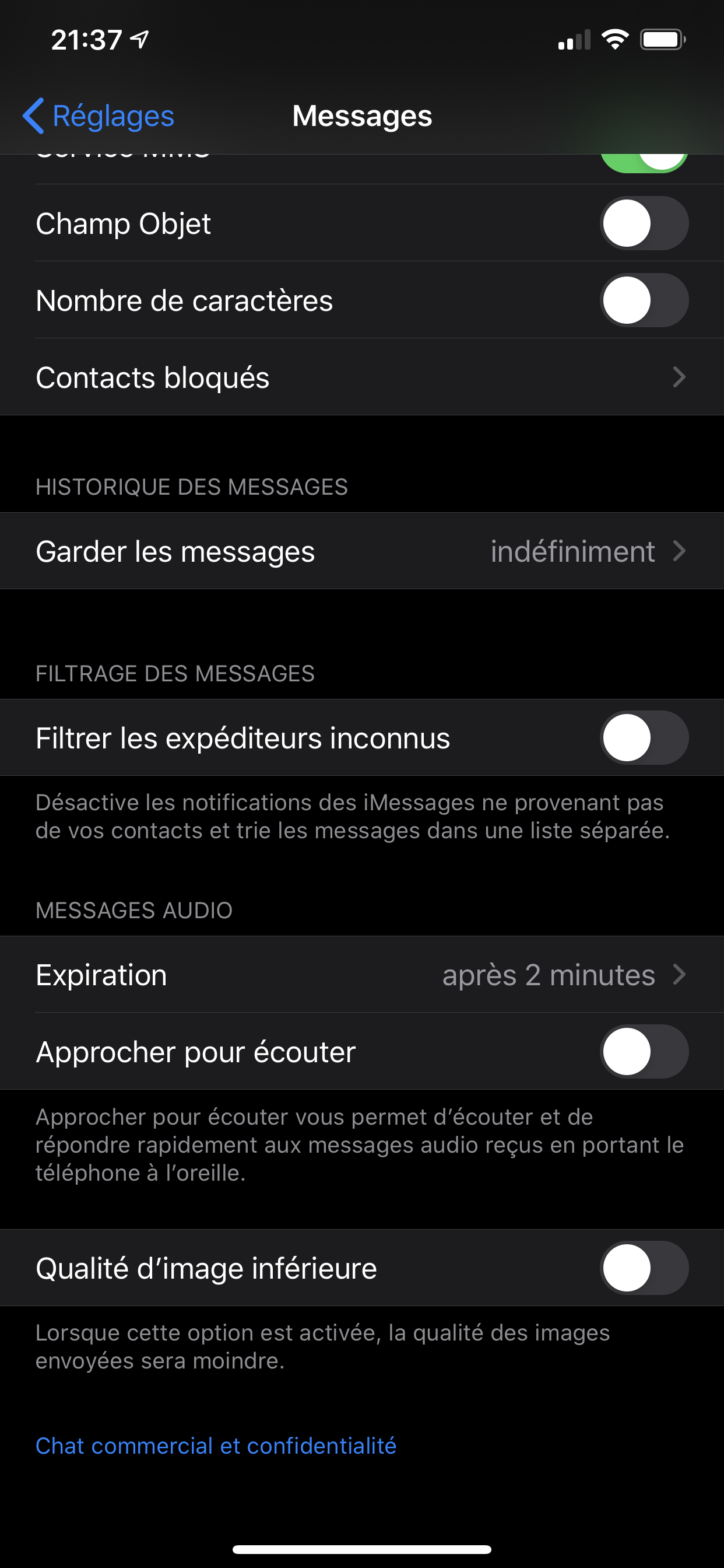Turn on Approcher pour écouter
Screen dimensions: 724x1568
pyautogui.click(x=644, y=1051)
